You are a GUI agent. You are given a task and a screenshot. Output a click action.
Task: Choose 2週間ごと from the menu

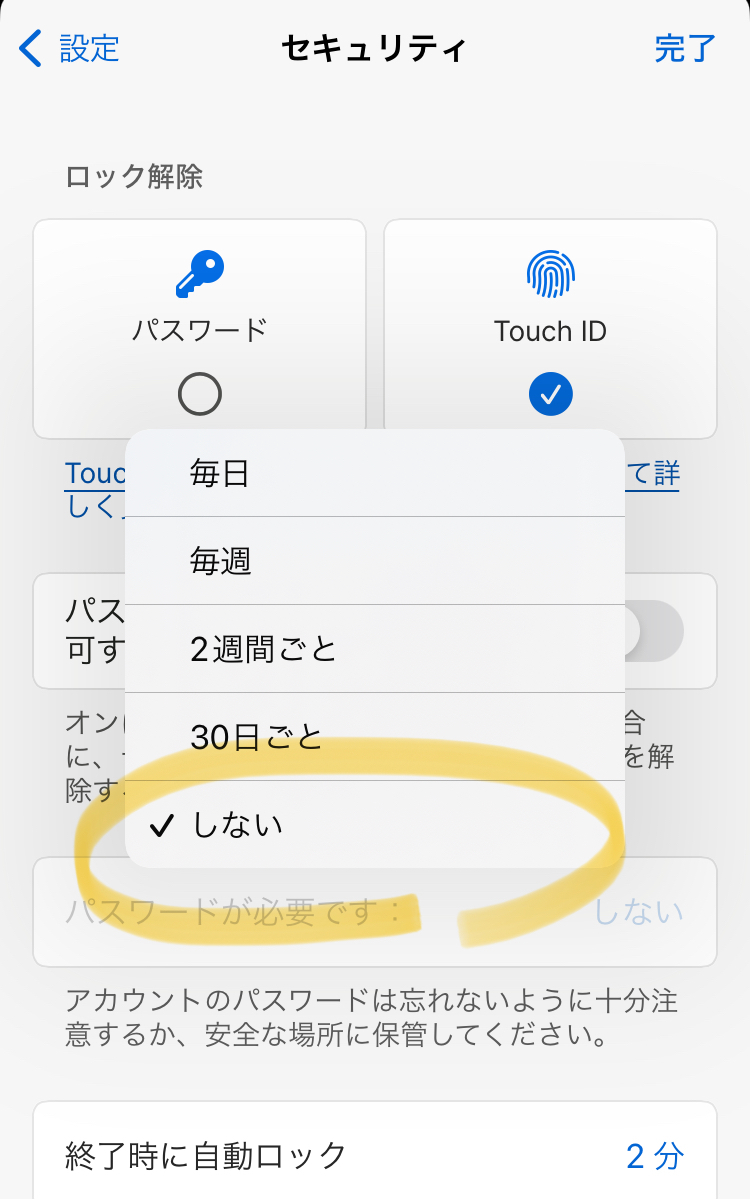375,648
